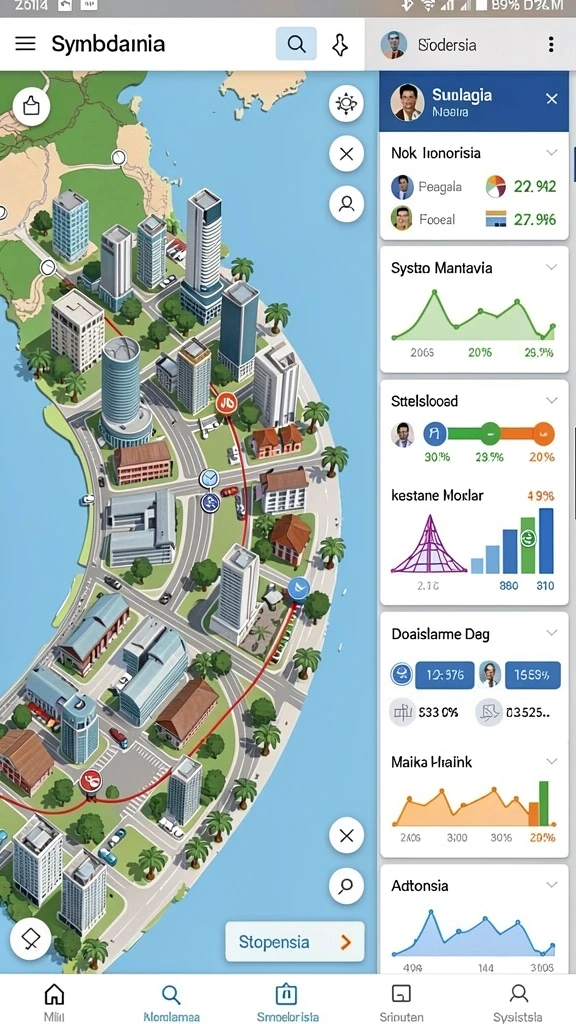The width and height of the screenshot is (576, 1024).
Task: Open the hamburger menu
Action: point(25,44)
